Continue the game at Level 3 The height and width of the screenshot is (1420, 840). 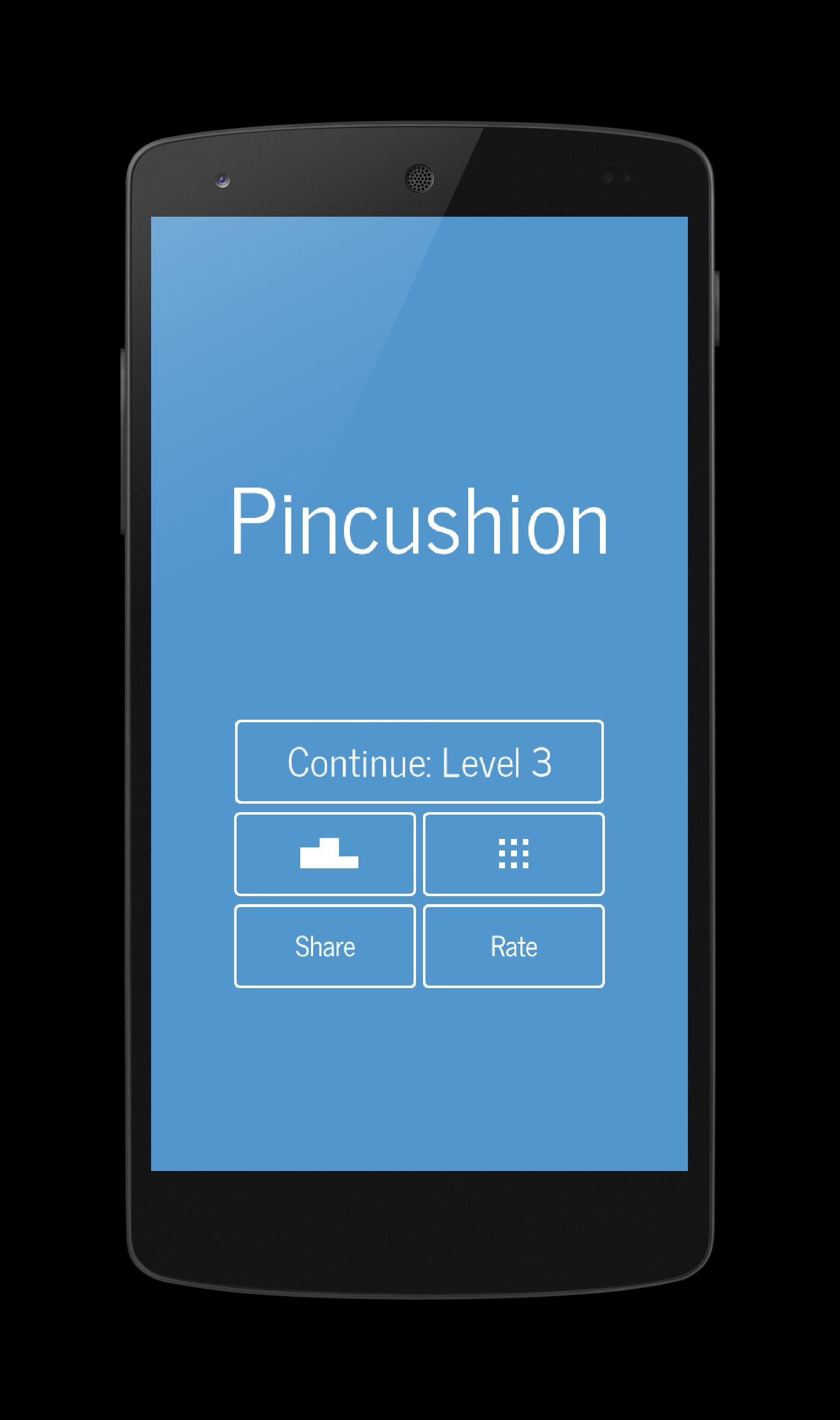419,761
